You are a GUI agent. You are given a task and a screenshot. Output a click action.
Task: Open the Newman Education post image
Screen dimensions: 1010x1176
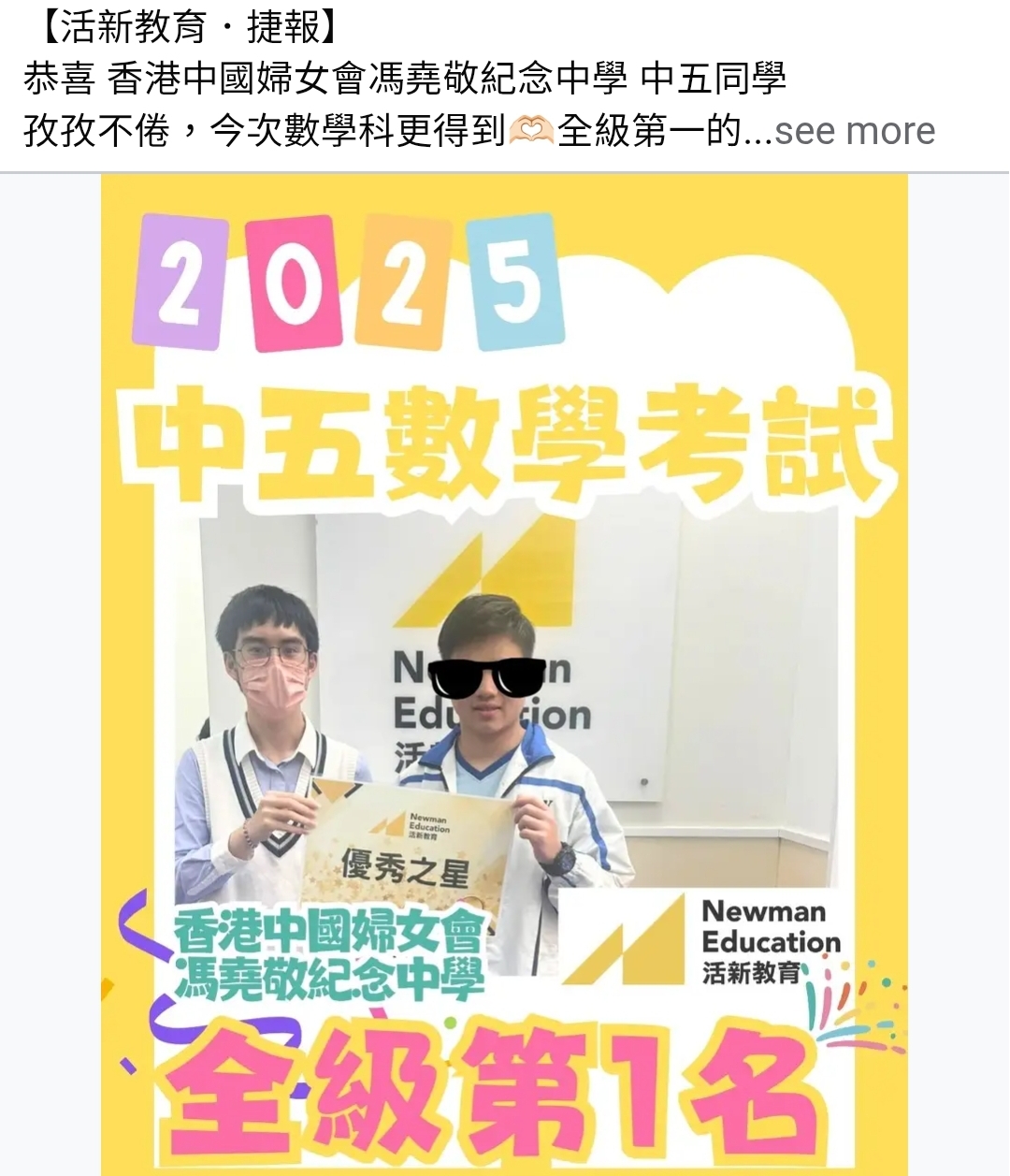pyautogui.click(x=505, y=674)
